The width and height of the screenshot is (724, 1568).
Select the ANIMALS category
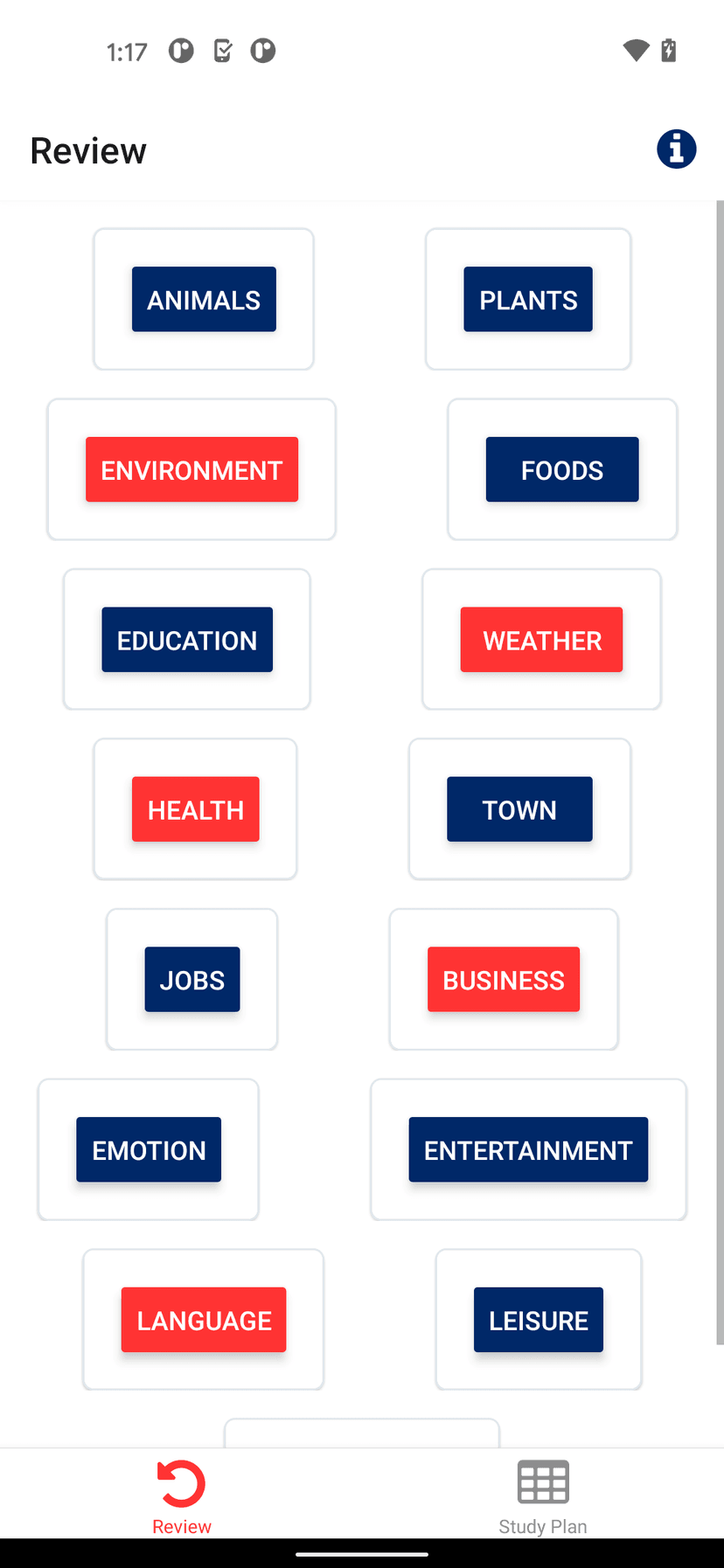pyautogui.click(x=203, y=299)
